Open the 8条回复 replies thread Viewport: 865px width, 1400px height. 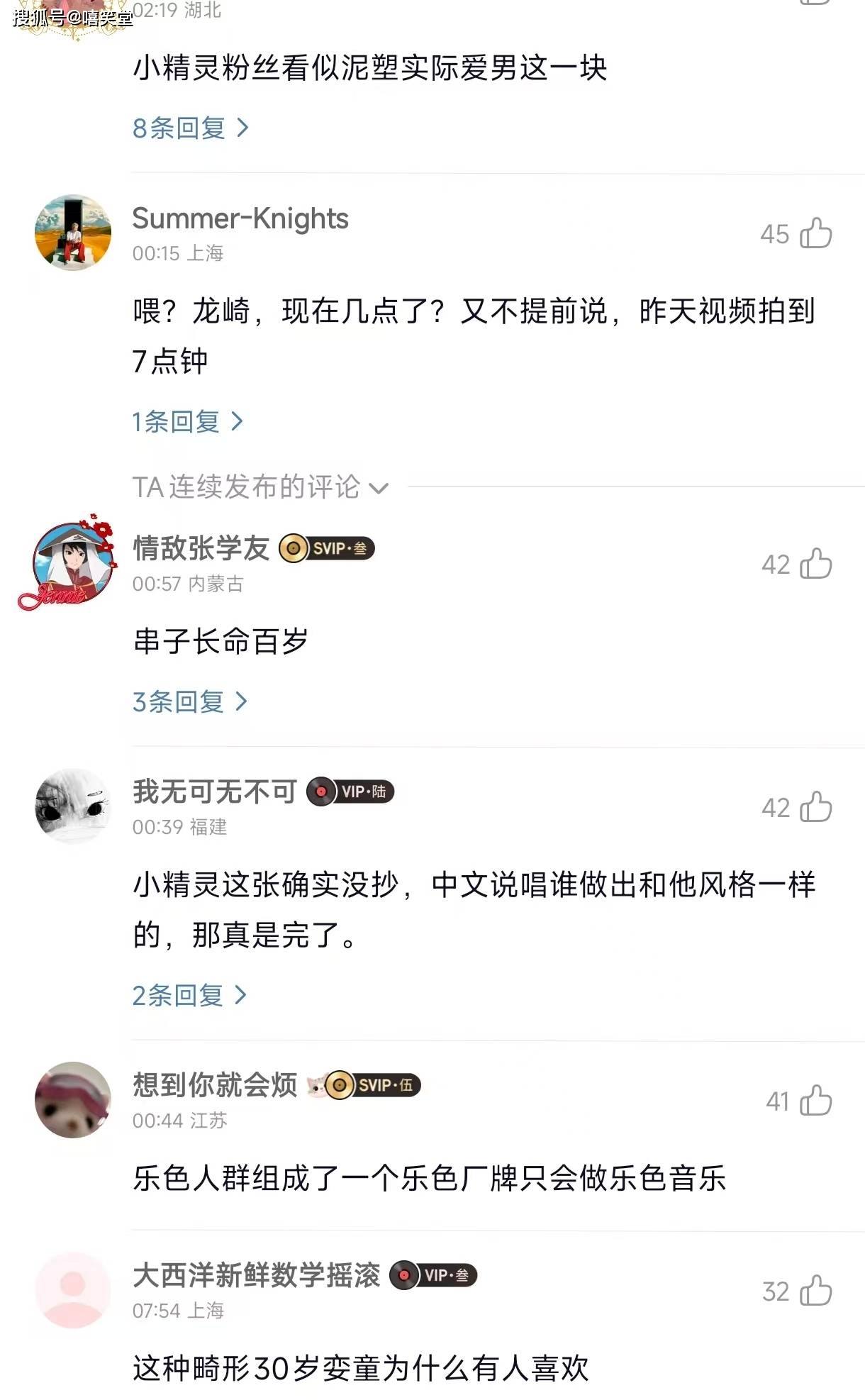click(x=190, y=128)
